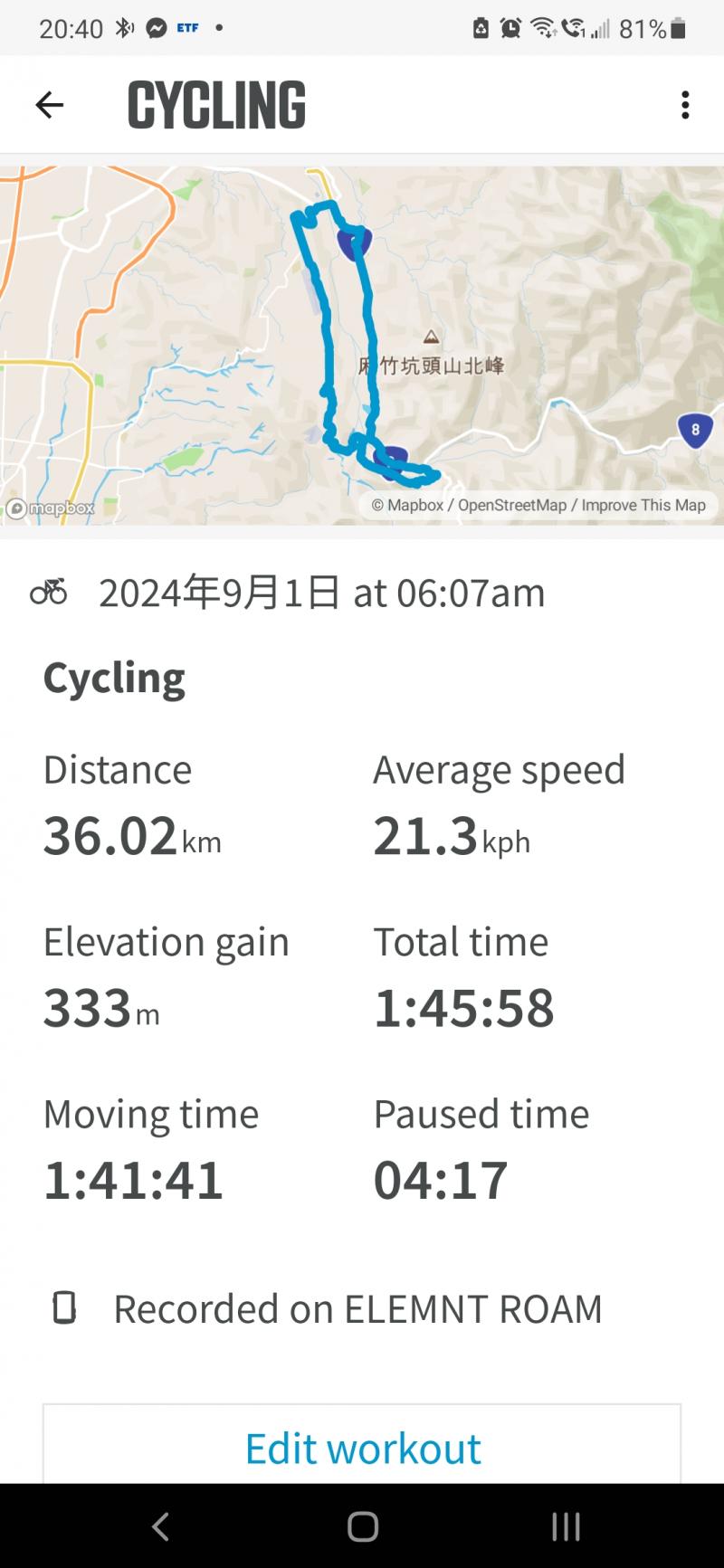The height and width of the screenshot is (1568, 724).
Task: Open recent apps from navigation bar
Action: pyautogui.click(x=566, y=1526)
